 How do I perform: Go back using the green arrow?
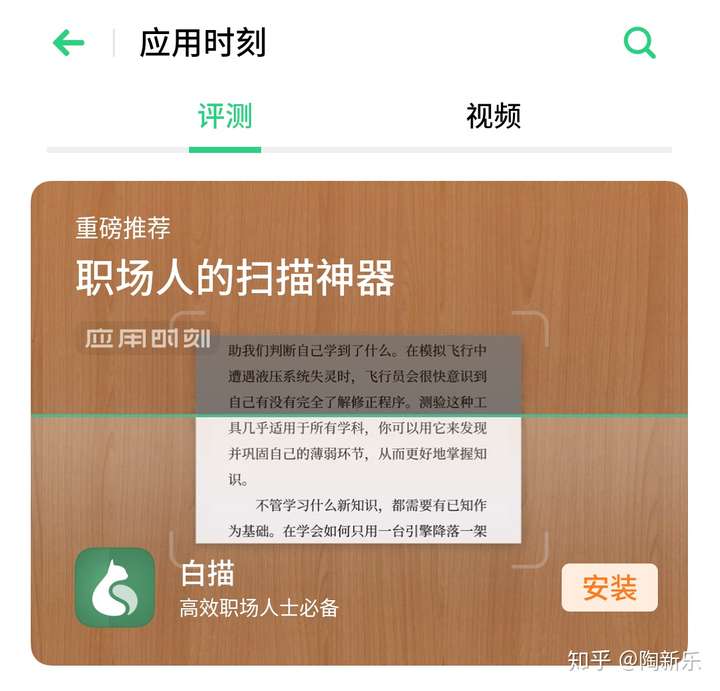69,43
